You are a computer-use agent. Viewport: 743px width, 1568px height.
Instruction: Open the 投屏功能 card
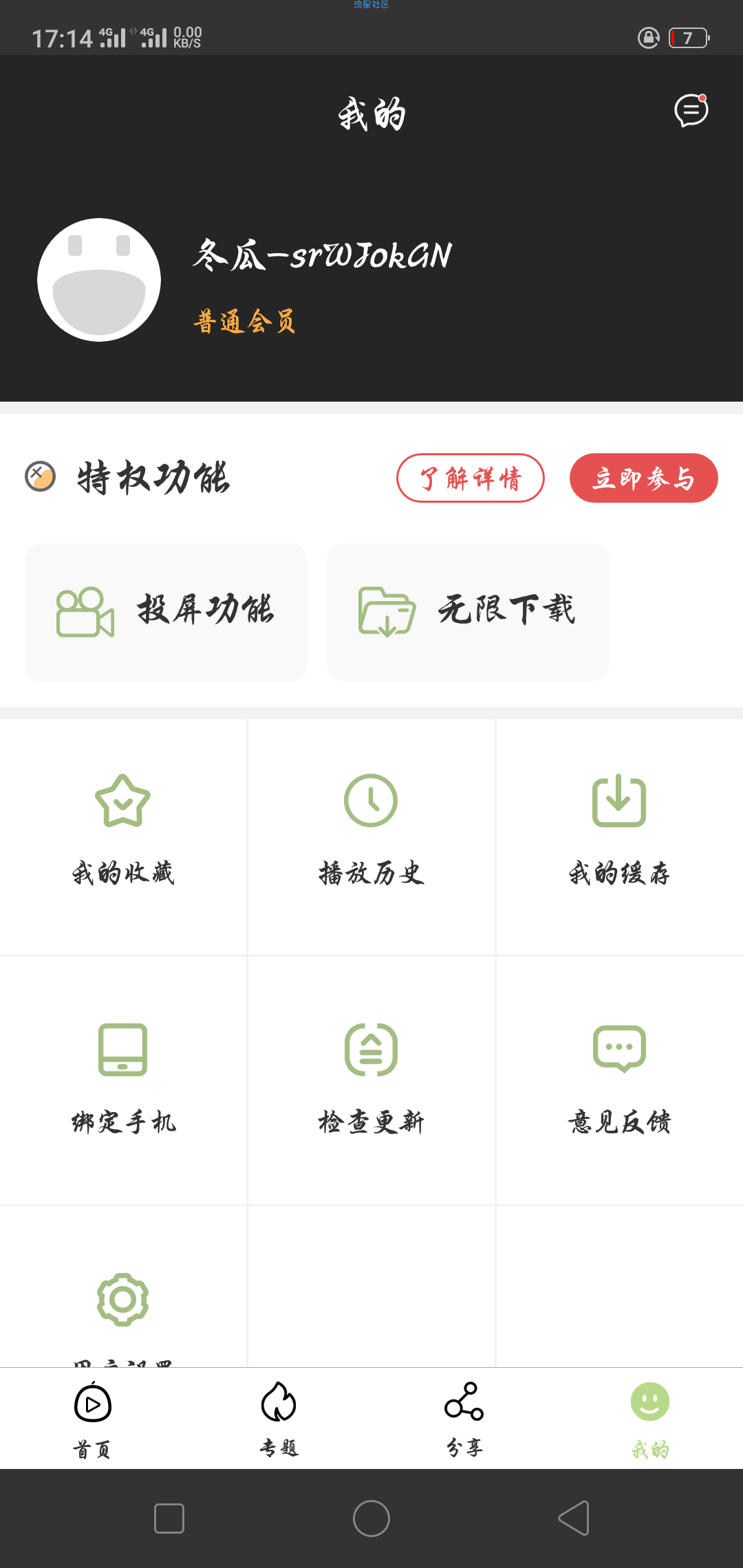(166, 612)
